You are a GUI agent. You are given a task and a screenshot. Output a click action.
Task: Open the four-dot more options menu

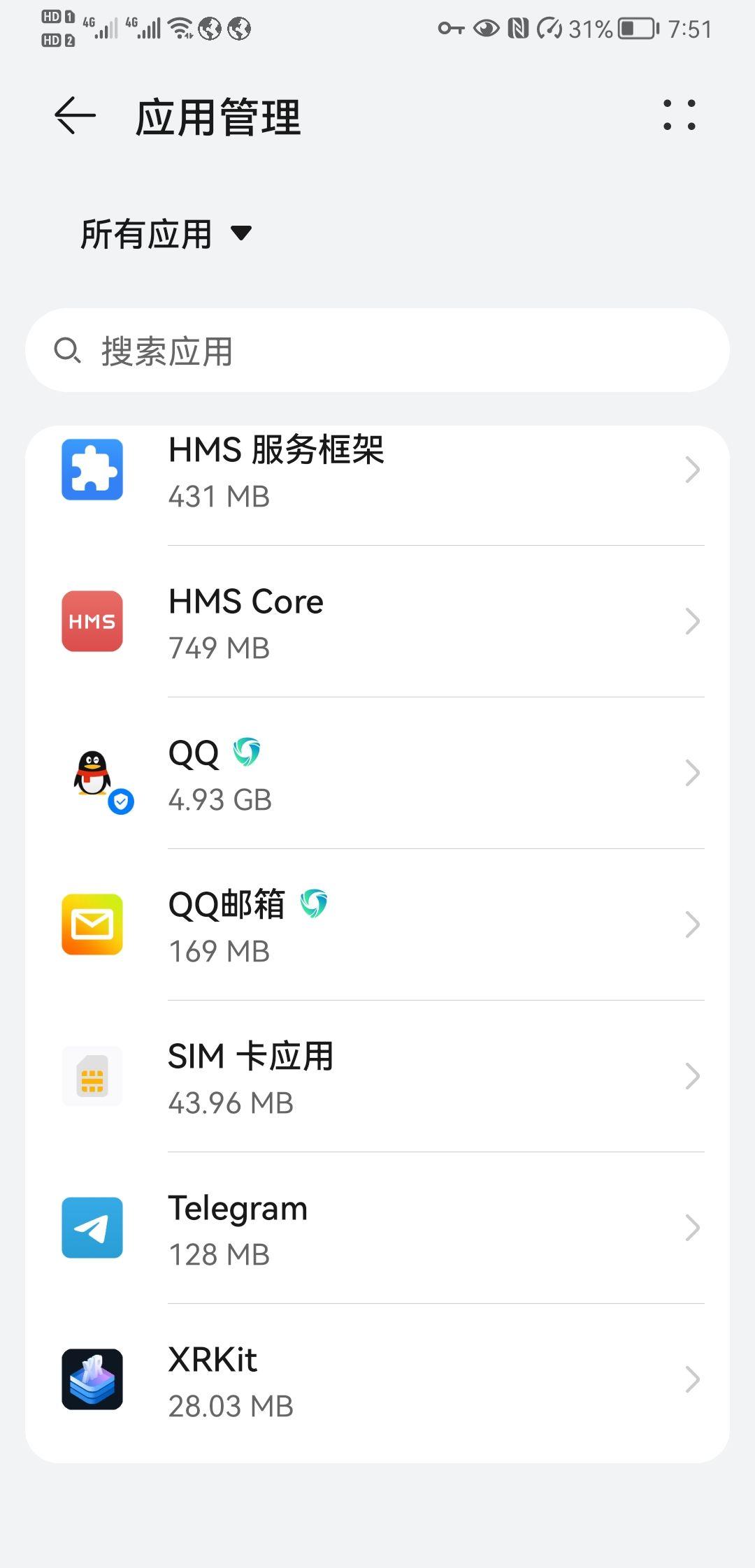coord(679,116)
